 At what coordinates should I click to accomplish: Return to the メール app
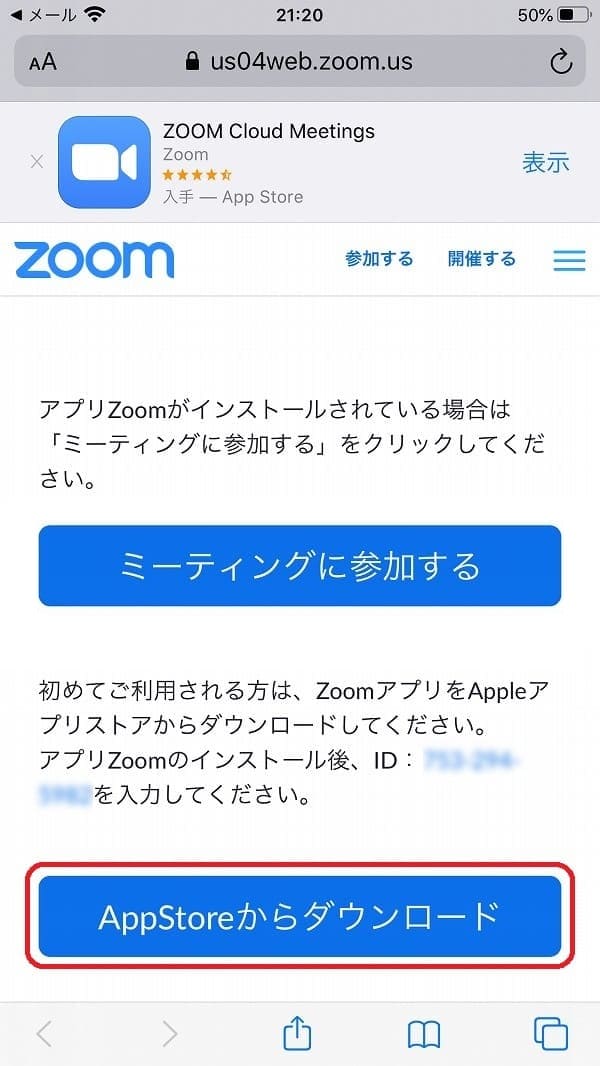[x=45, y=15]
